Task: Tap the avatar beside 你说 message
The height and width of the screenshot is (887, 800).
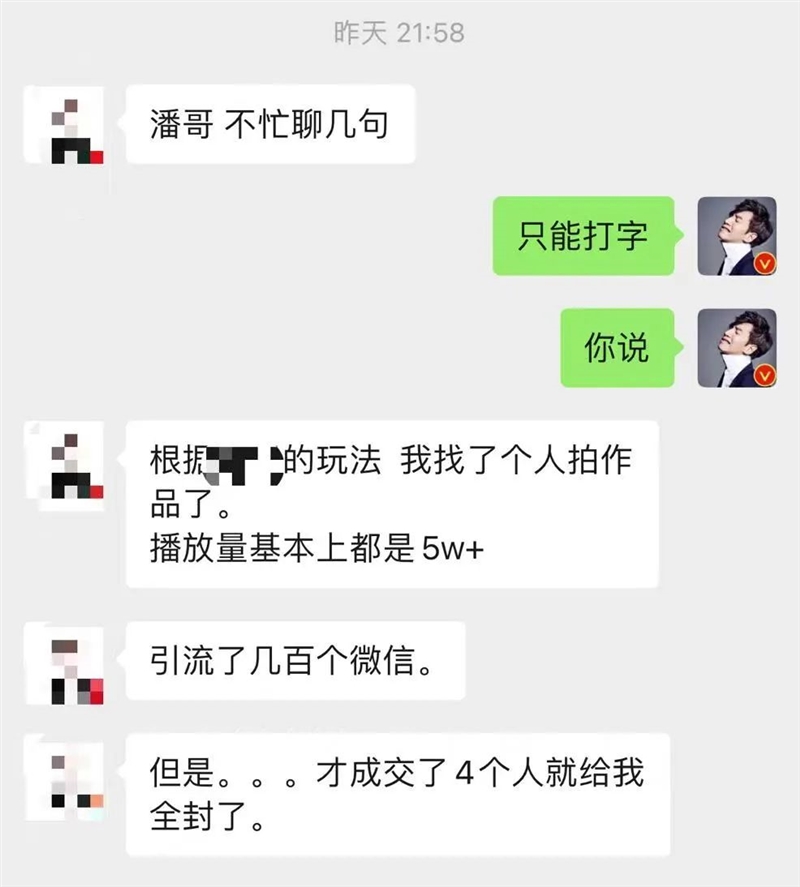Action: point(736,348)
